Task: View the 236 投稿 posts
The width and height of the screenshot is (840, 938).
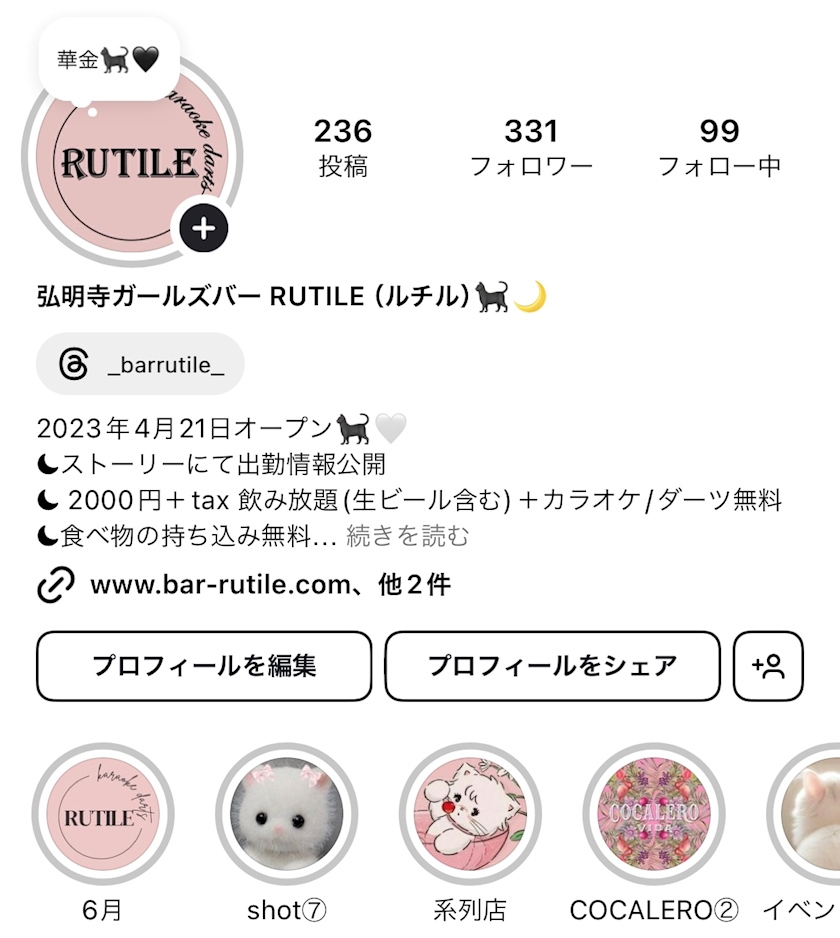Action: click(343, 147)
